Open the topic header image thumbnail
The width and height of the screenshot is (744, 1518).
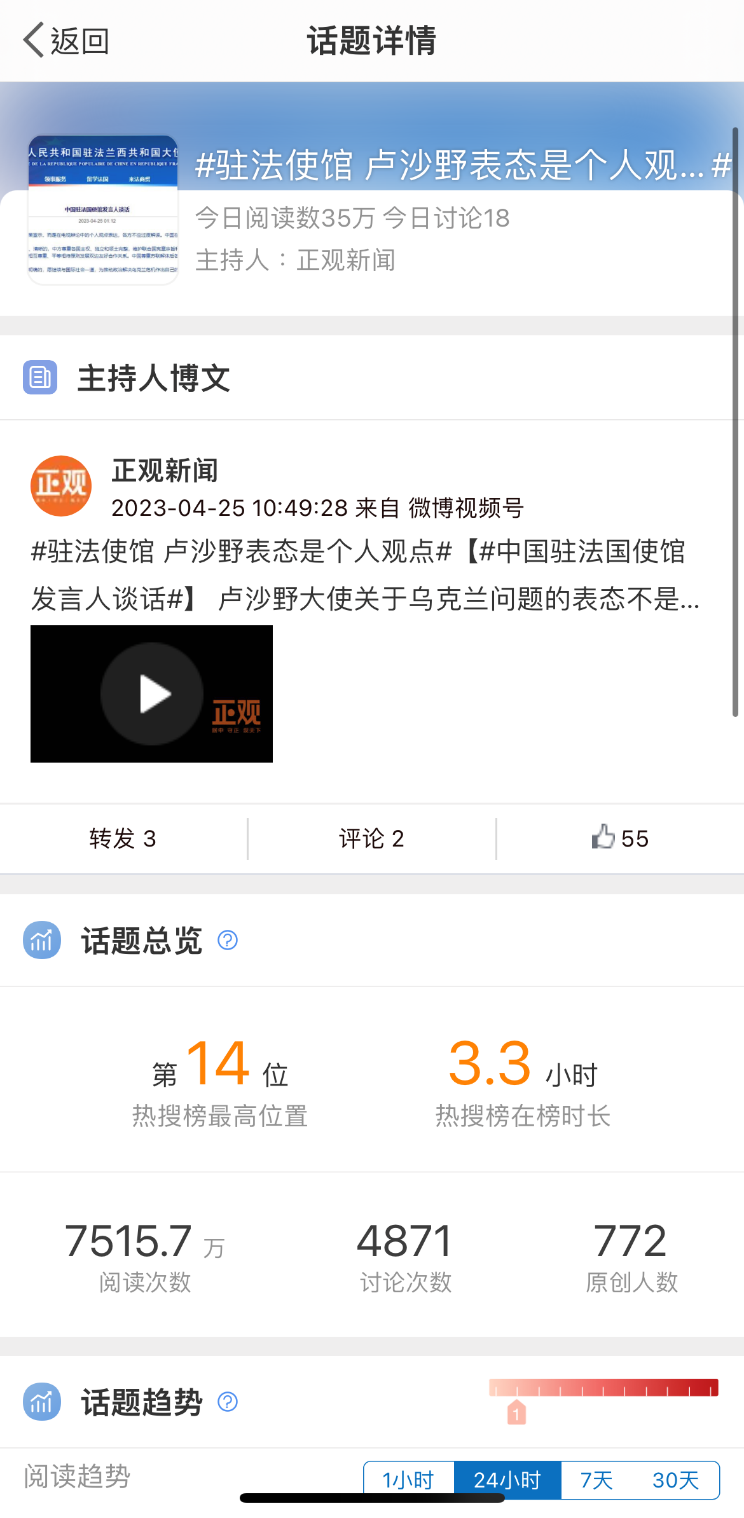pyautogui.click(x=103, y=210)
